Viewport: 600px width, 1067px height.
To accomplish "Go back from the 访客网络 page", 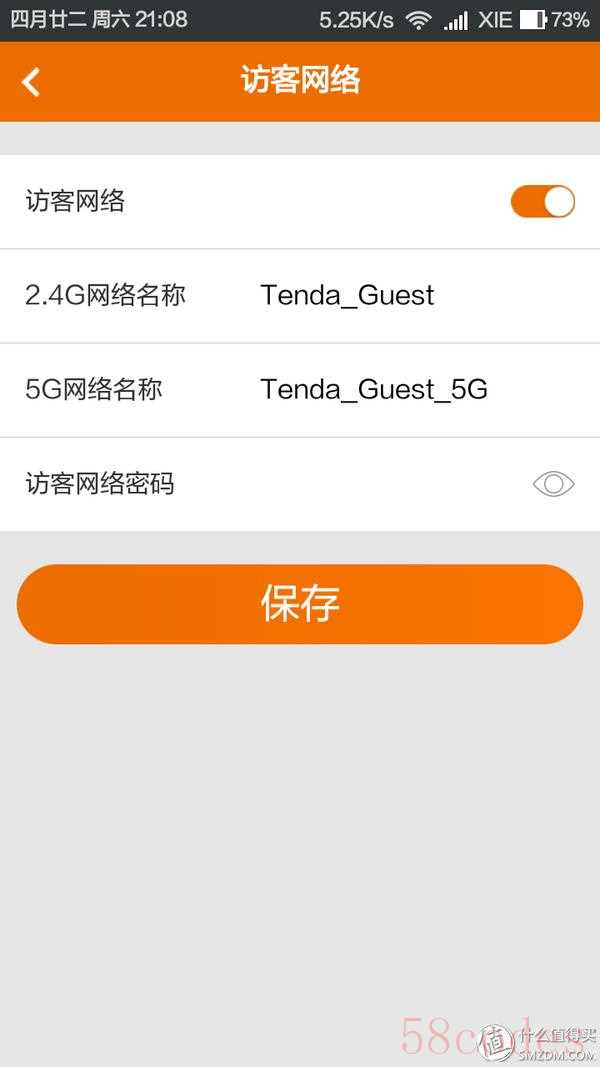I will point(31,82).
